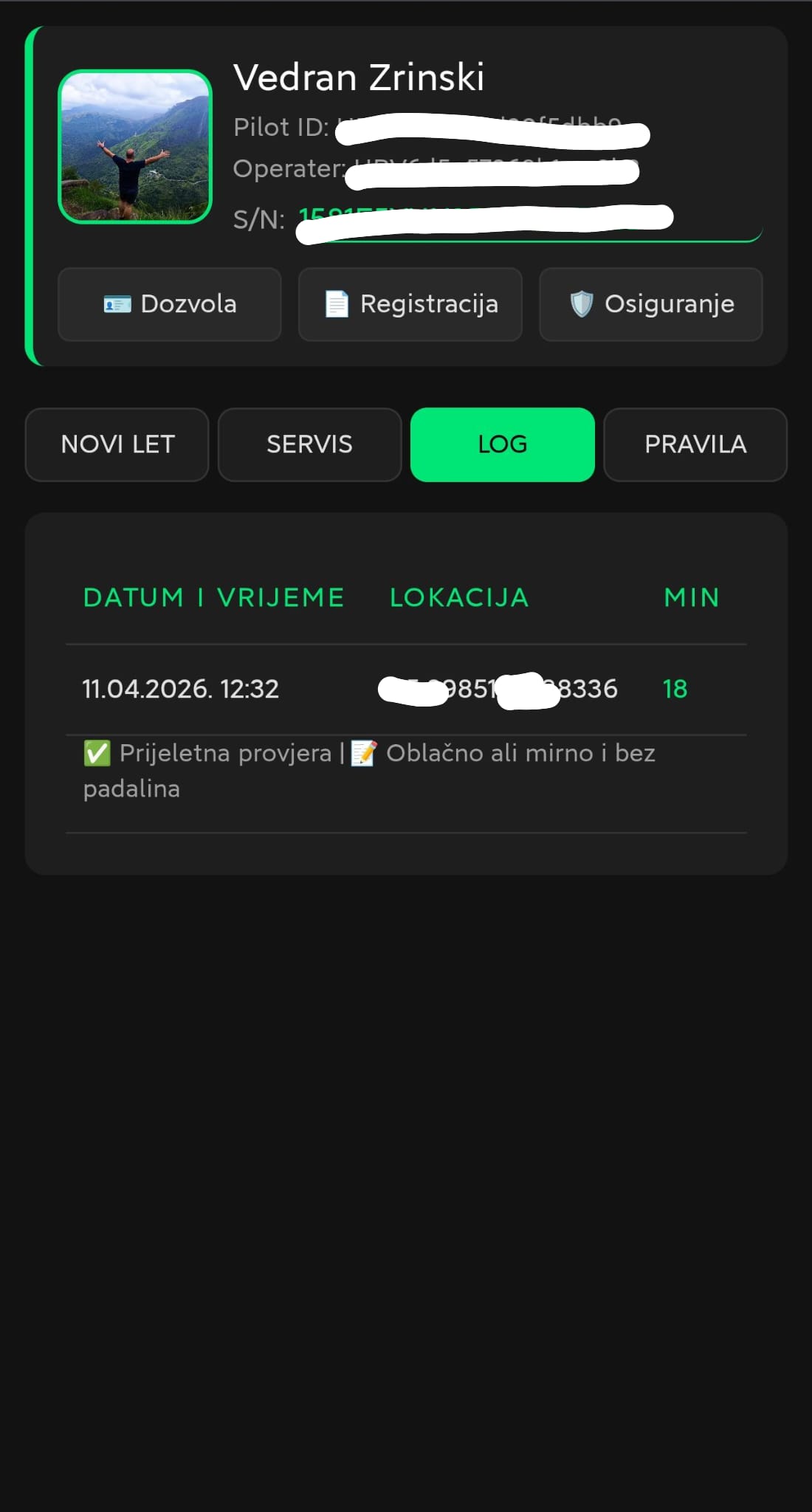Image resolution: width=812 pixels, height=1512 pixels.
Task: Click the document icon on Registracija
Action: tap(337, 304)
